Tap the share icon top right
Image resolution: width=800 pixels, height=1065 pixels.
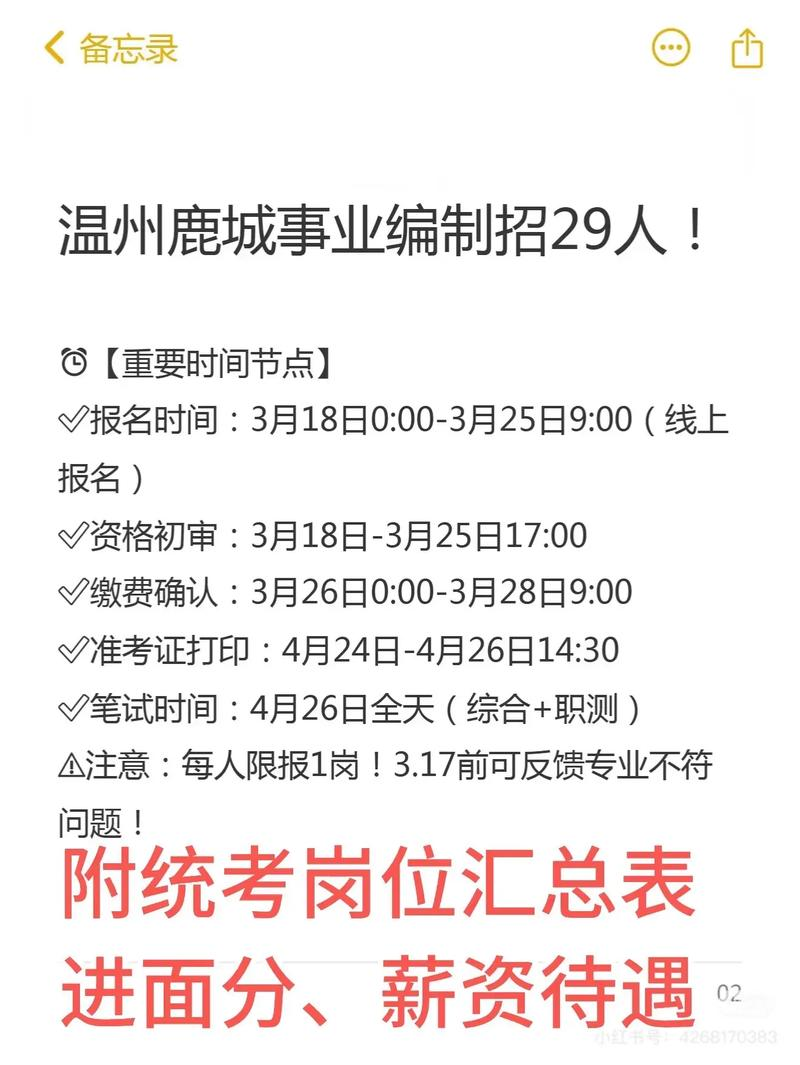pyautogui.click(x=746, y=46)
